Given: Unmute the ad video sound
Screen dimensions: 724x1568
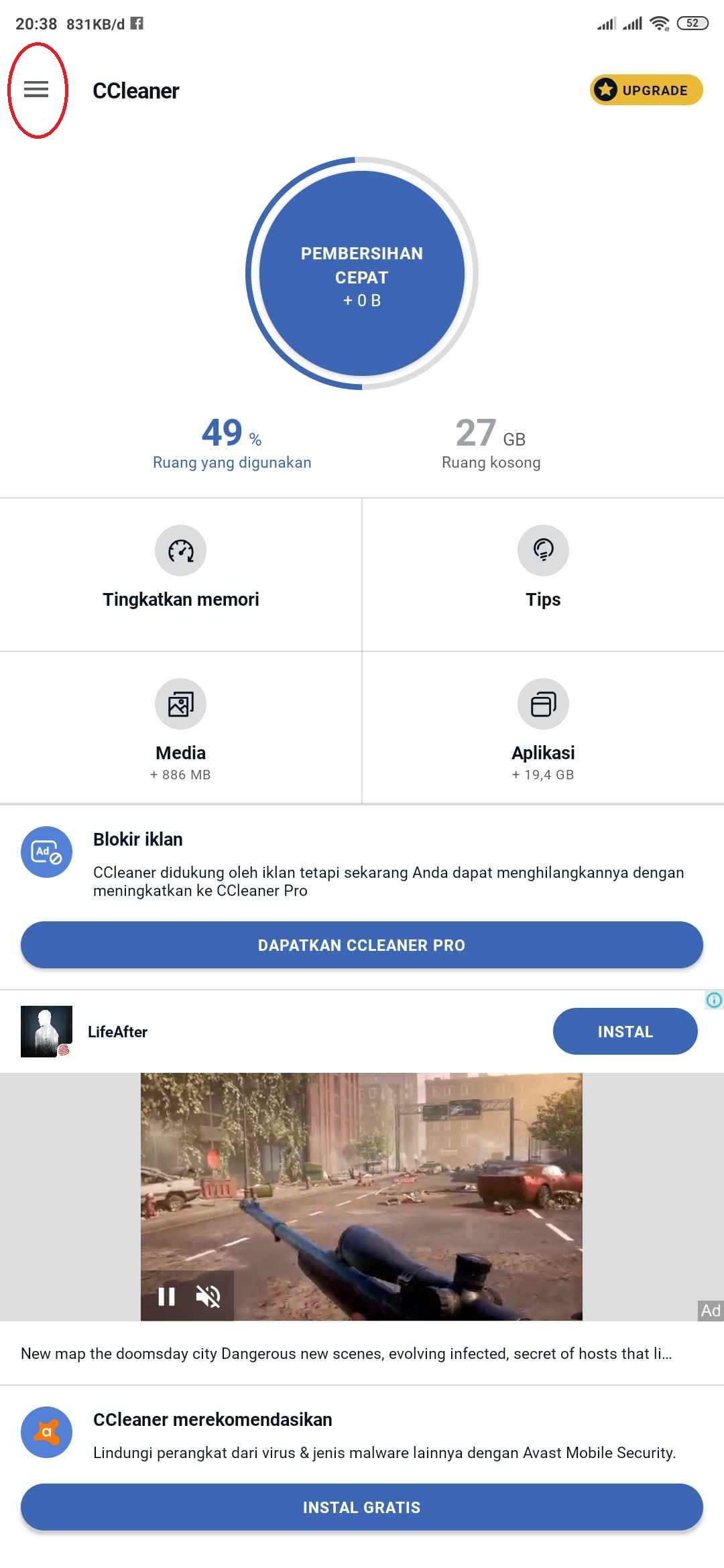Looking at the screenshot, I should (208, 1297).
